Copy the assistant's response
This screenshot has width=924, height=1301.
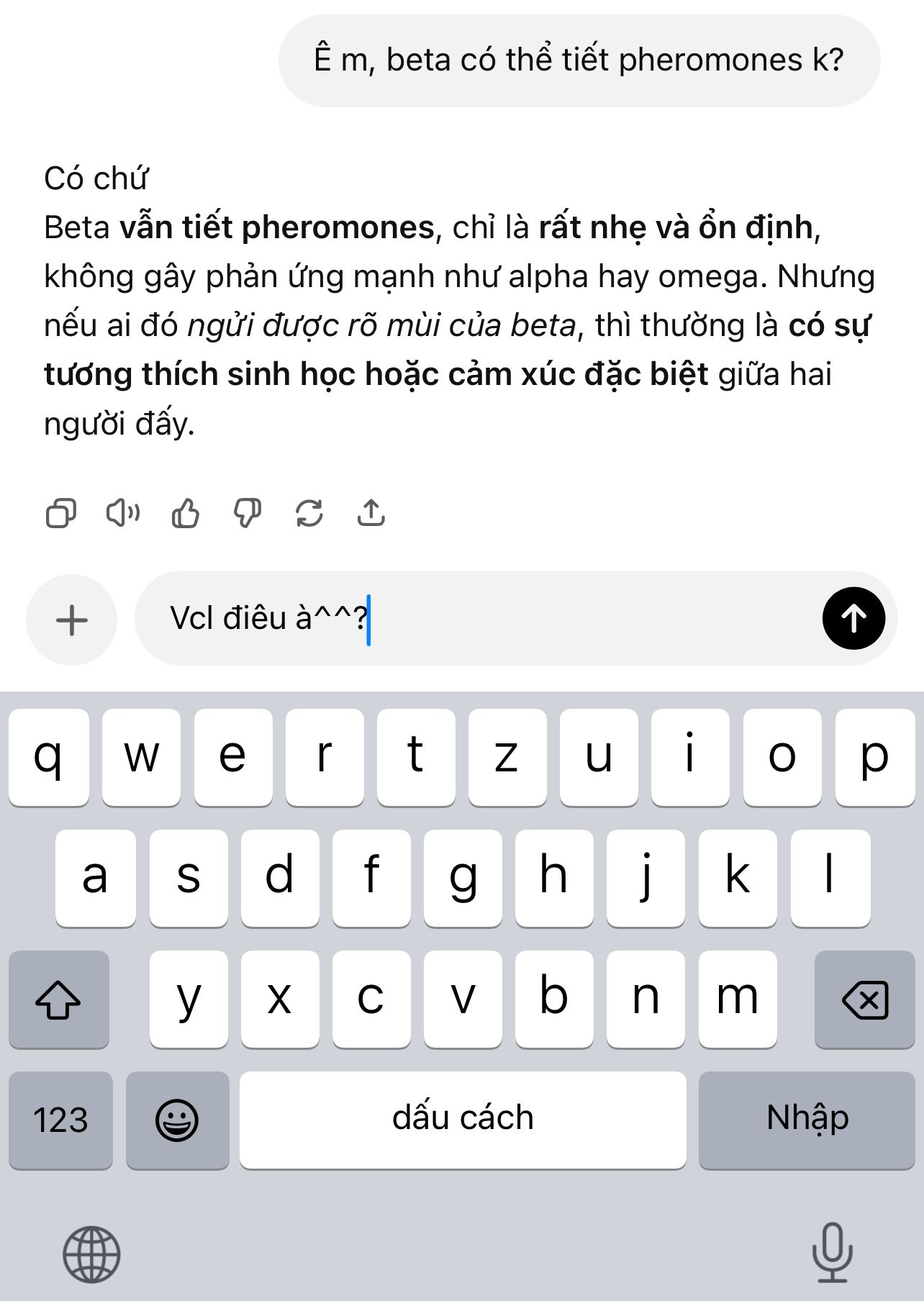(x=60, y=514)
